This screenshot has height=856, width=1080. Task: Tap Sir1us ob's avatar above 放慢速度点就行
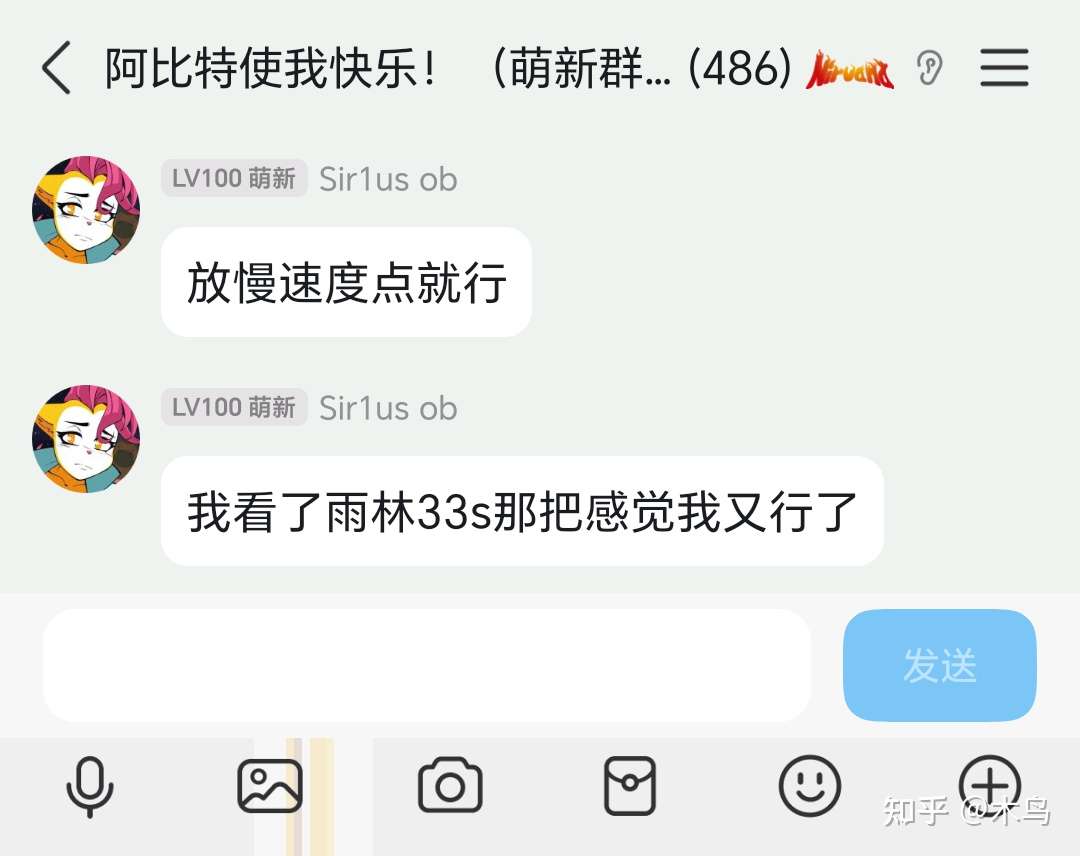point(86,210)
